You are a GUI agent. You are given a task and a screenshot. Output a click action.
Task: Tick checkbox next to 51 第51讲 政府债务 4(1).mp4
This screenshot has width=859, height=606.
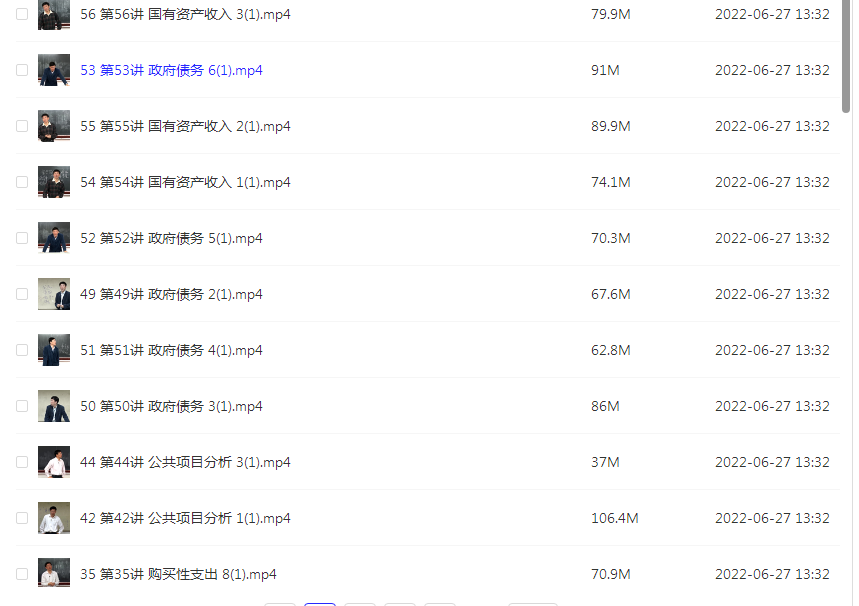tap(22, 350)
